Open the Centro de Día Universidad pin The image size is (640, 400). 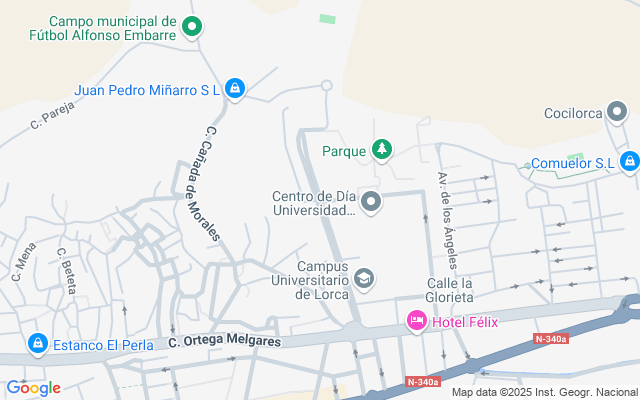point(371,202)
